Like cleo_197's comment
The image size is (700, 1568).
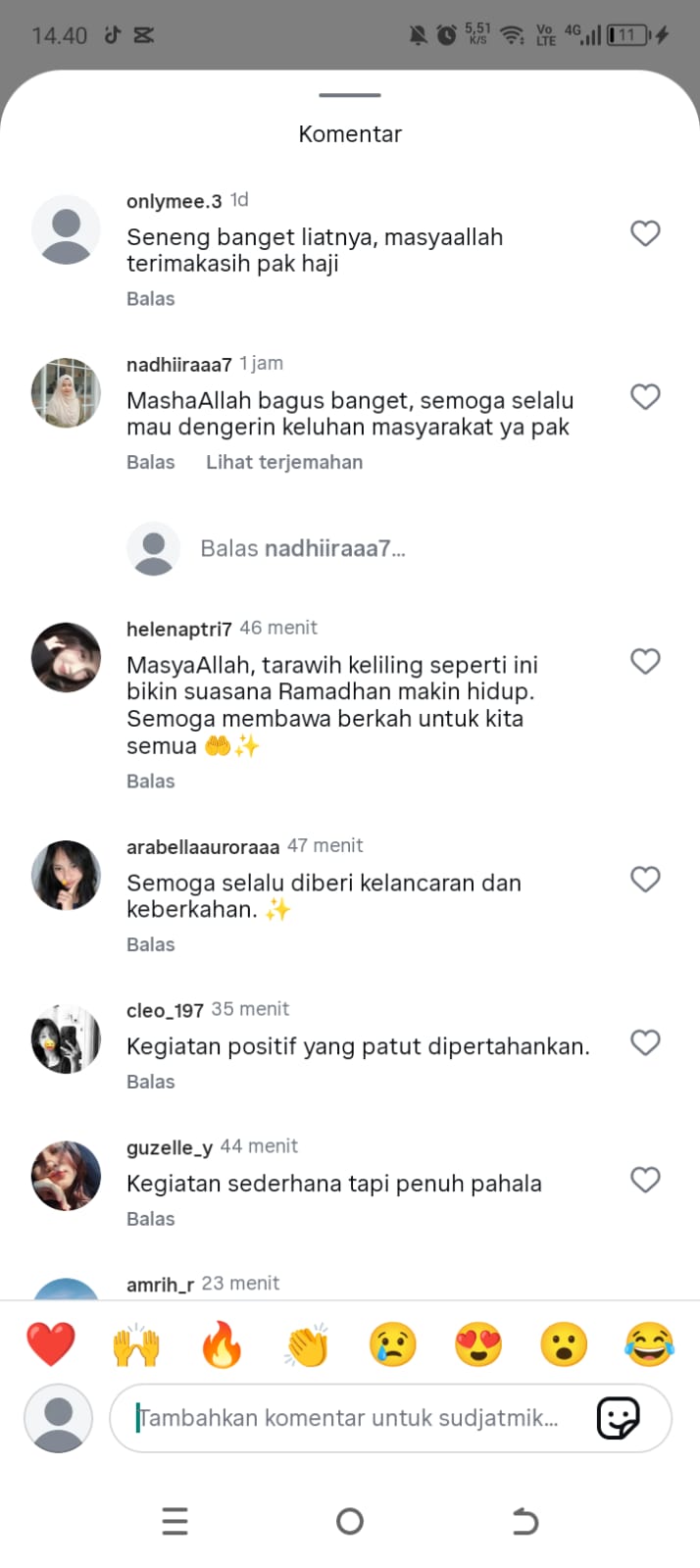645,1042
